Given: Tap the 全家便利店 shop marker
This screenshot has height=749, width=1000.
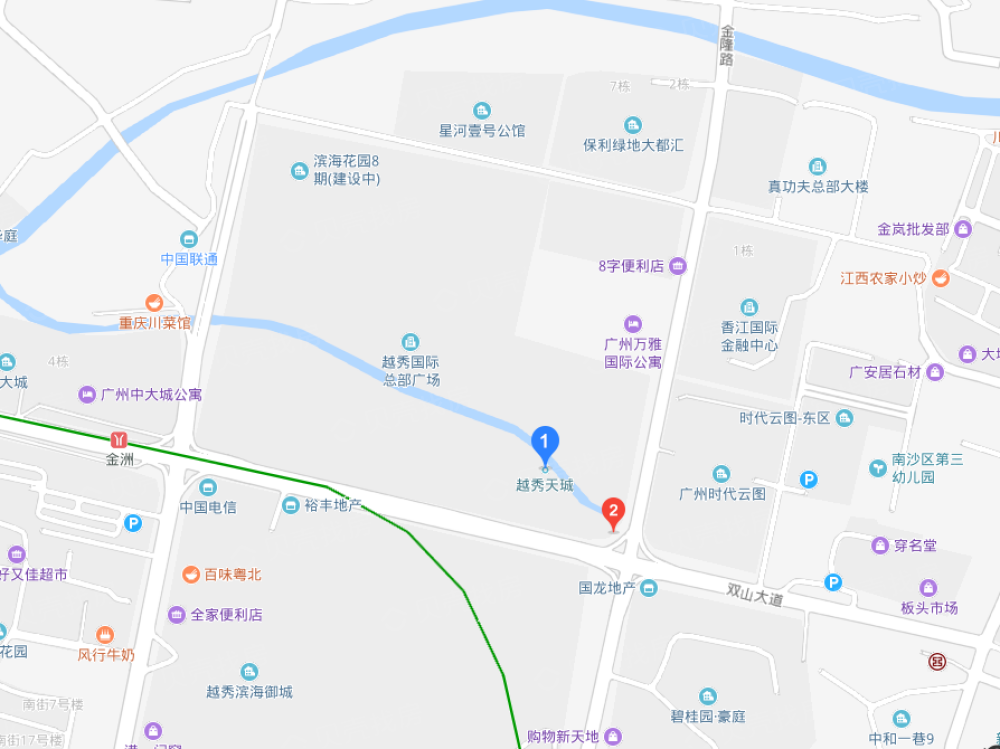Looking at the screenshot, I should [x=176, y=614].
